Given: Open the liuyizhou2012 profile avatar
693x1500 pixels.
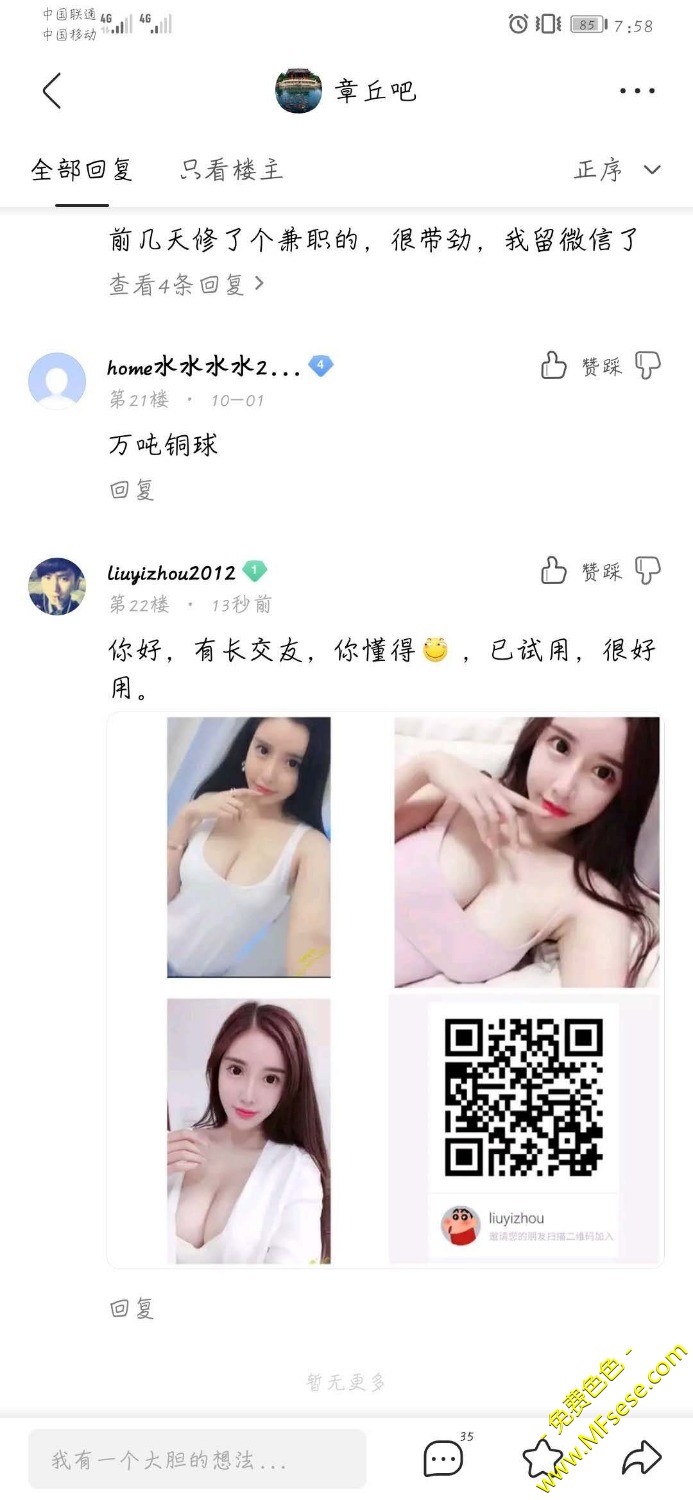Looking at the screenshot, I should coord(57,586).
